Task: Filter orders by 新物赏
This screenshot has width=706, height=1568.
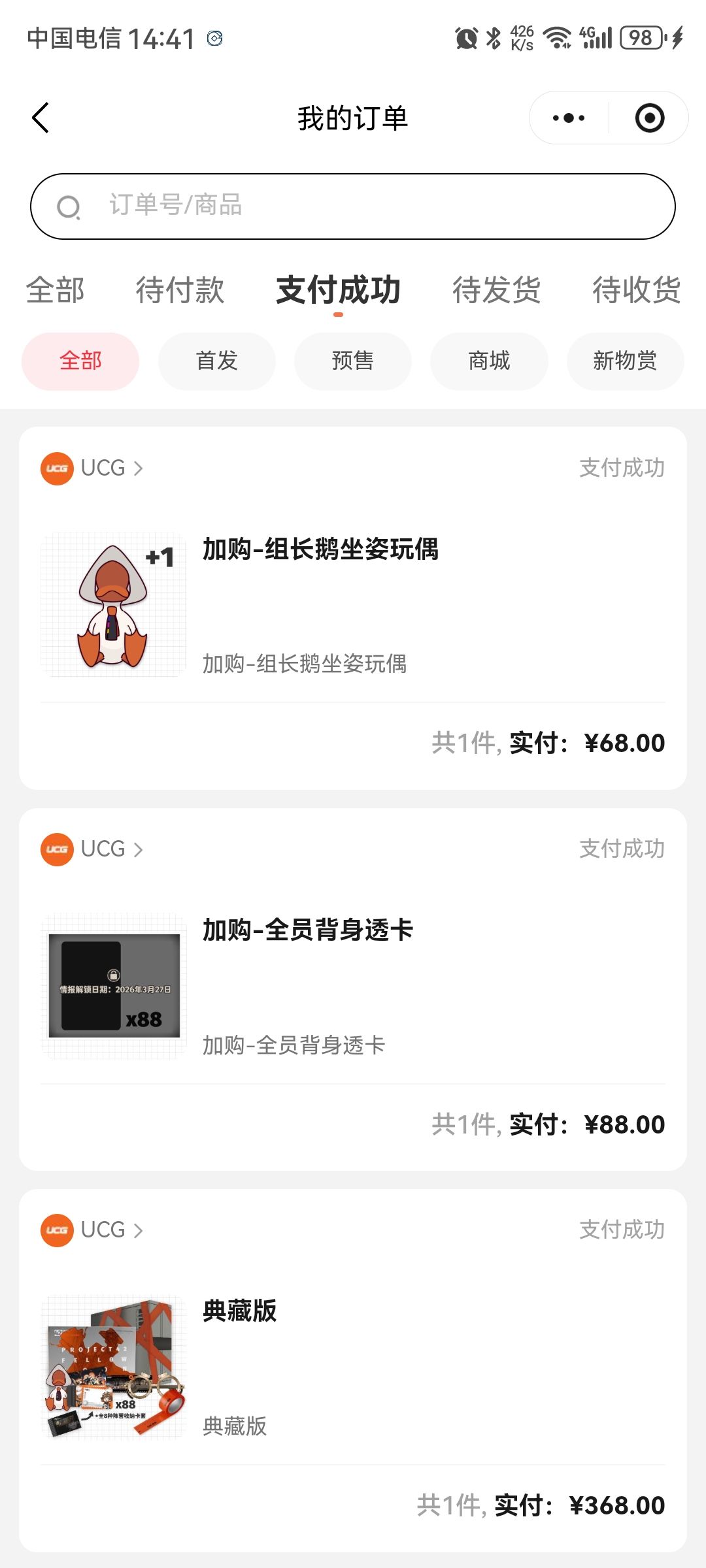Action: pos(625,361)
